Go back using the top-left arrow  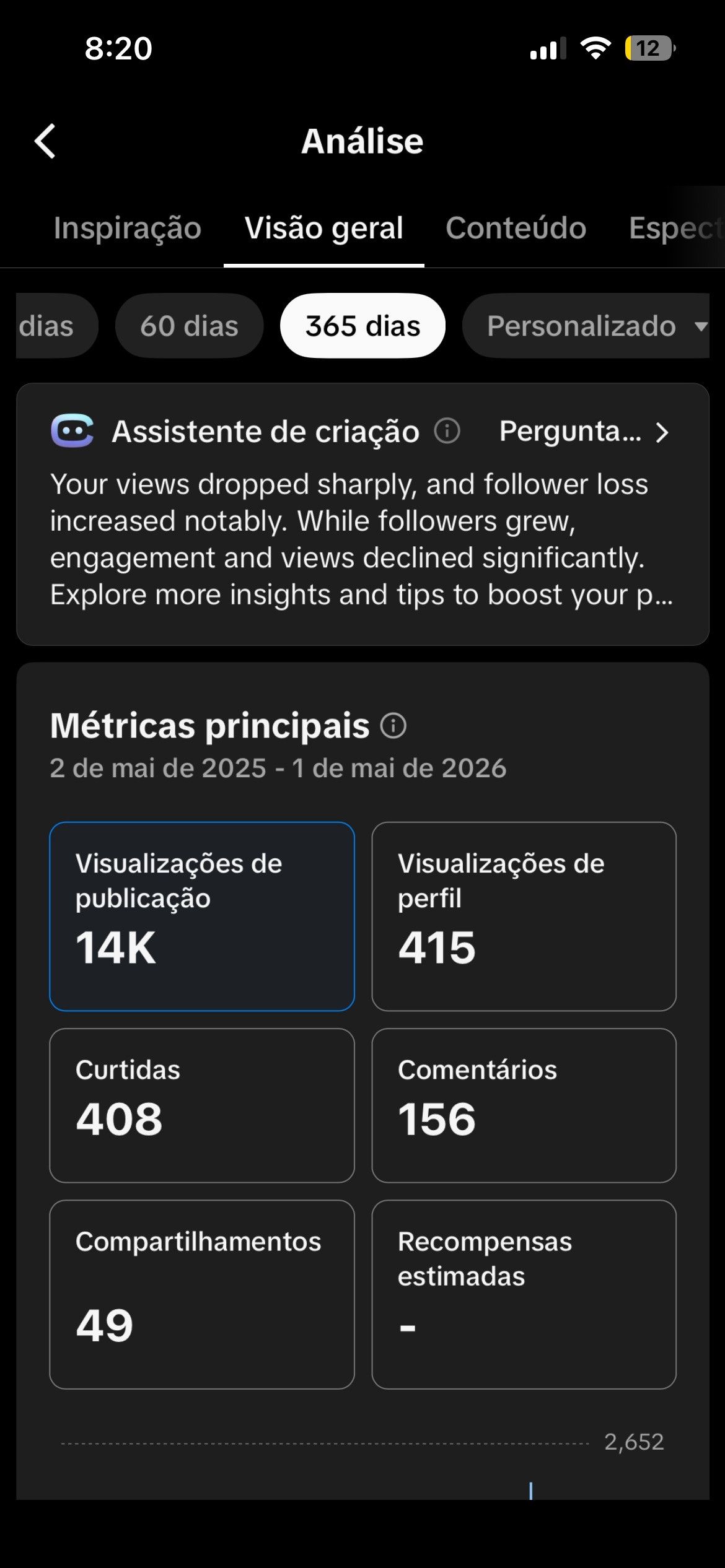[x=45, y=141]
